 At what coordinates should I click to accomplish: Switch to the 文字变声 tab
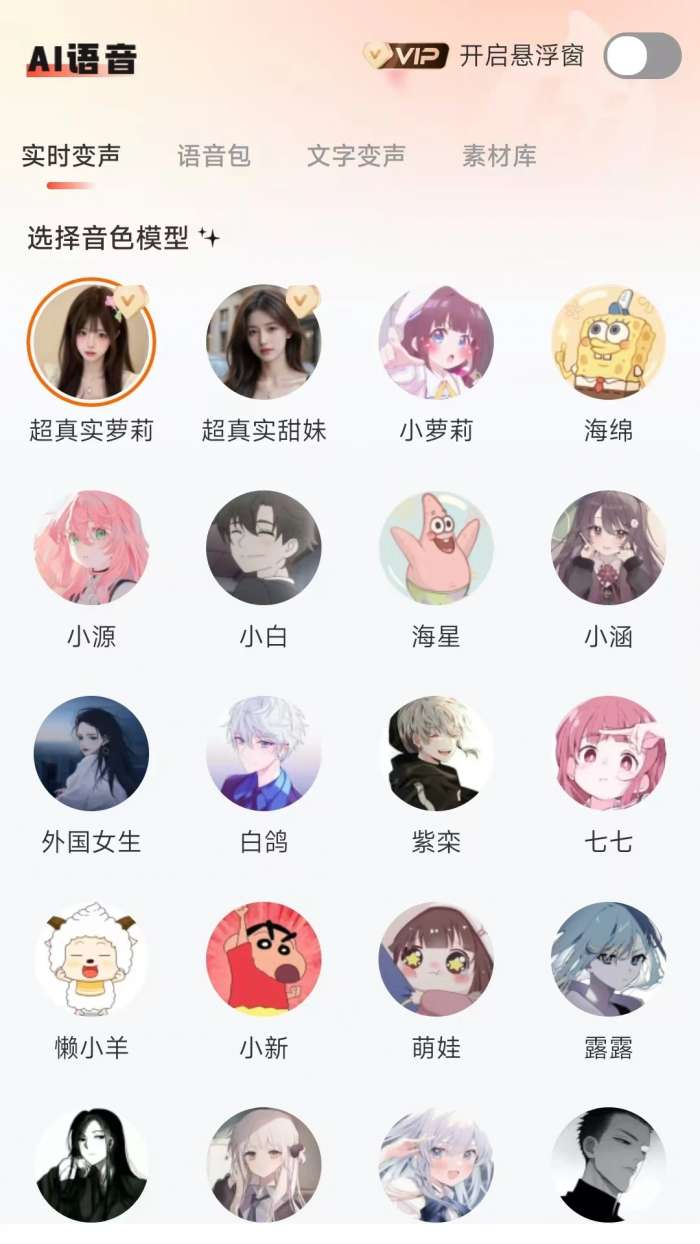click(x=356, y=156)
